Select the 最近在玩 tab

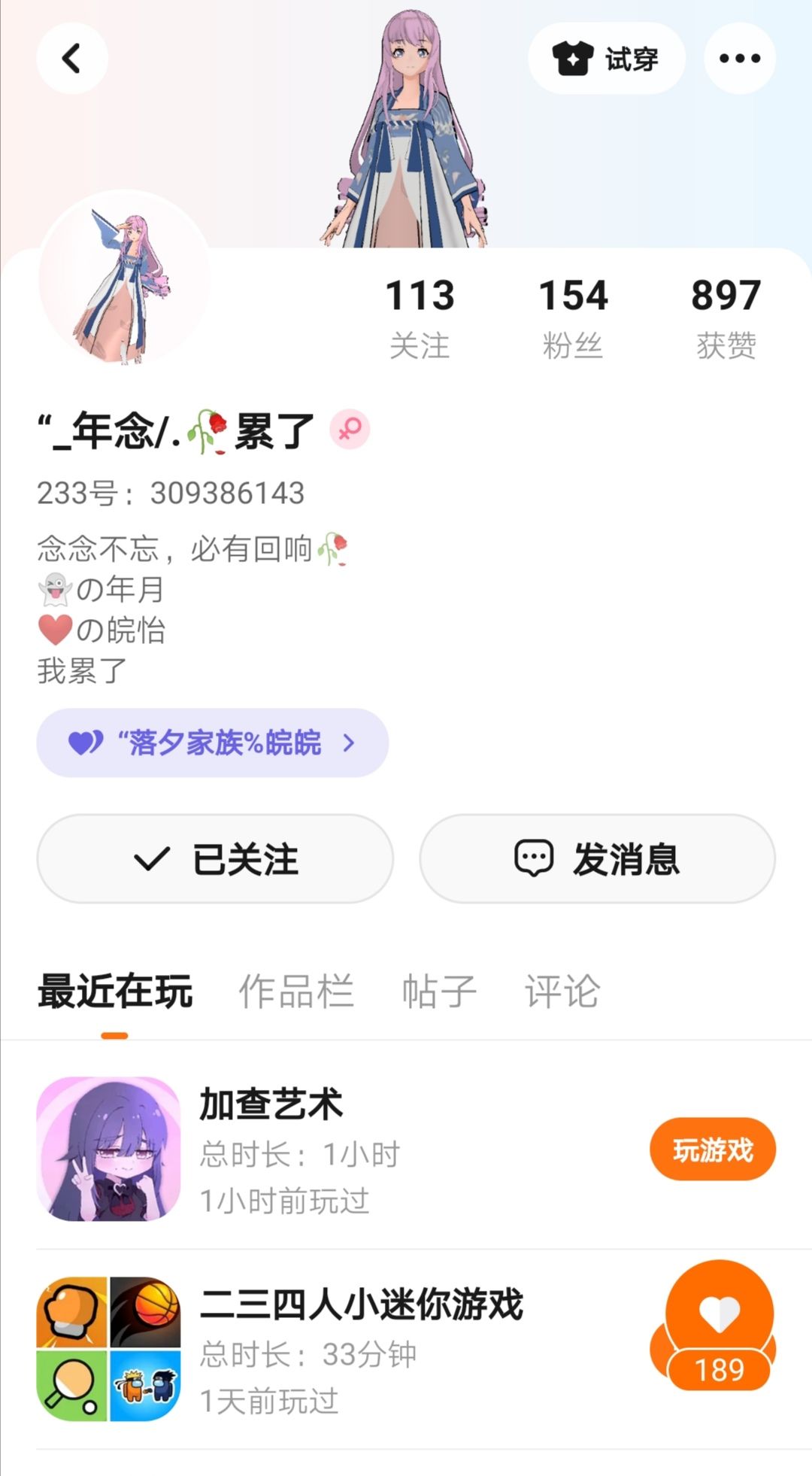pos(115,991)
